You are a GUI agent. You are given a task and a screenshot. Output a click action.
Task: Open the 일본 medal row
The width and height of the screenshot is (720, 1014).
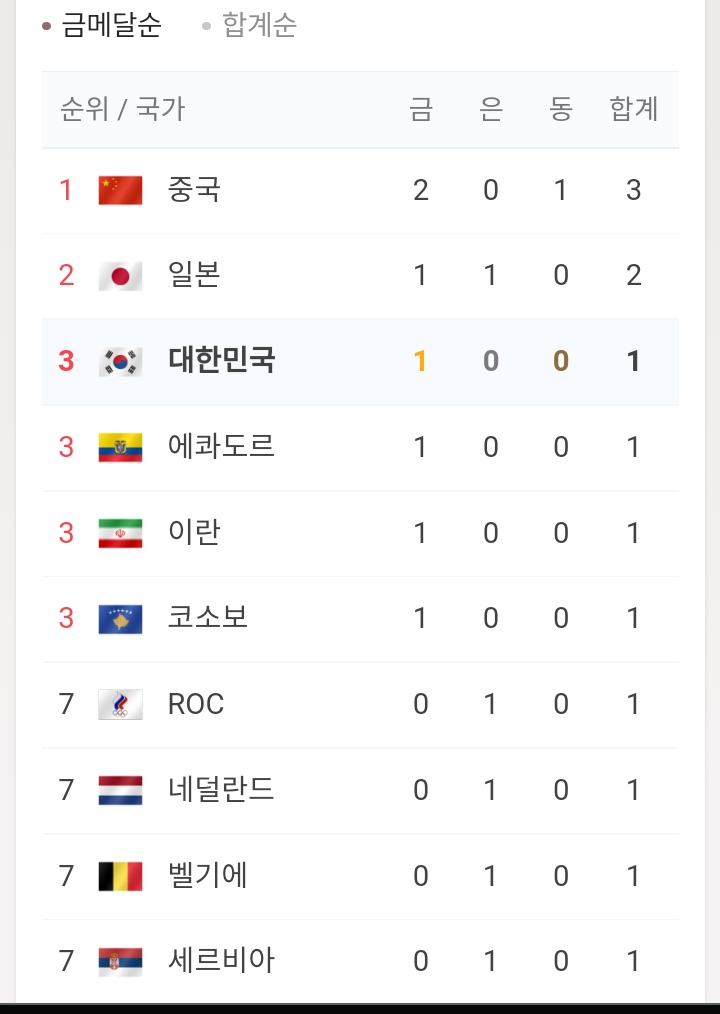click(360, 275)
